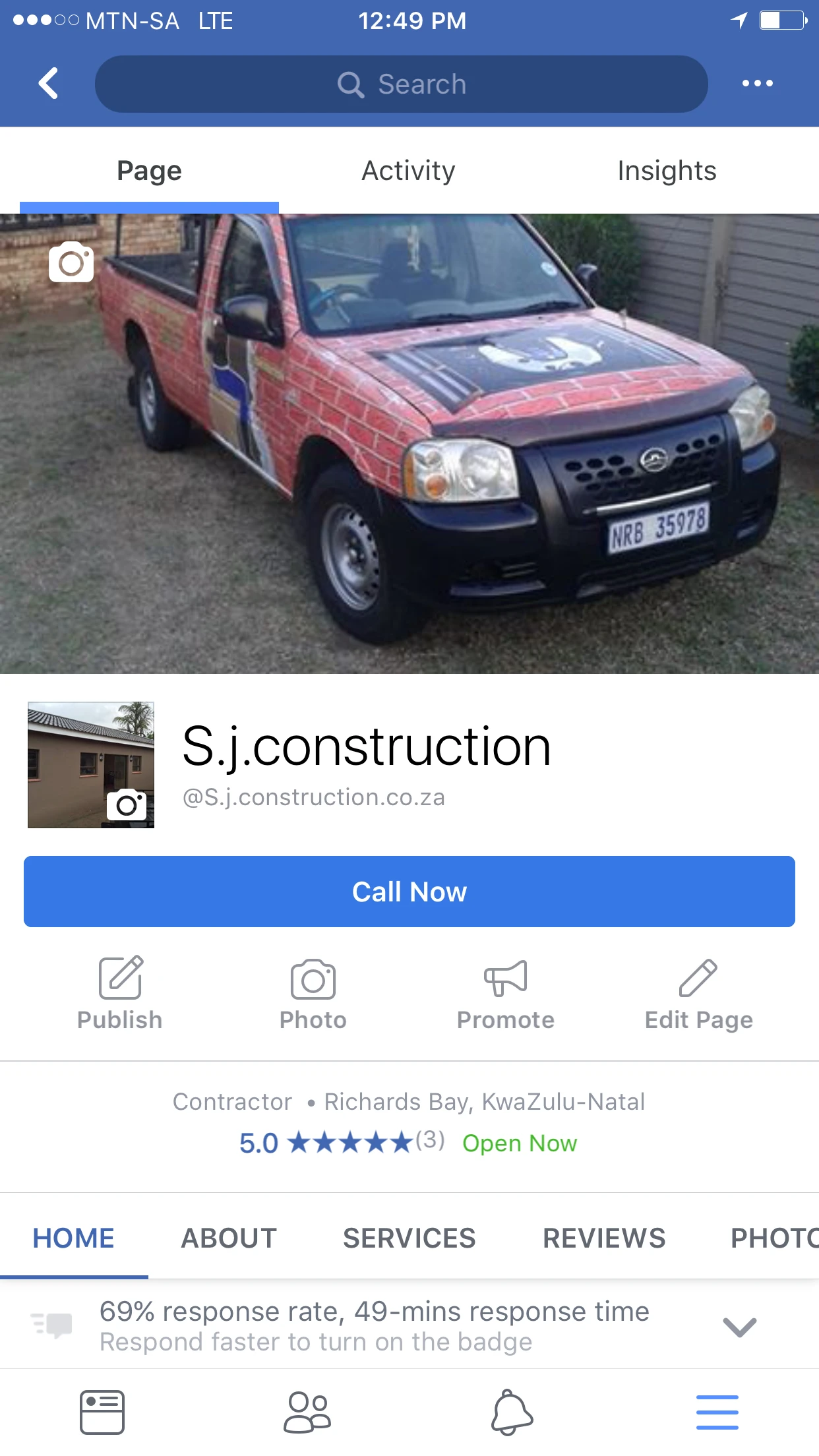Go back using the back arrow

[48, 84]
